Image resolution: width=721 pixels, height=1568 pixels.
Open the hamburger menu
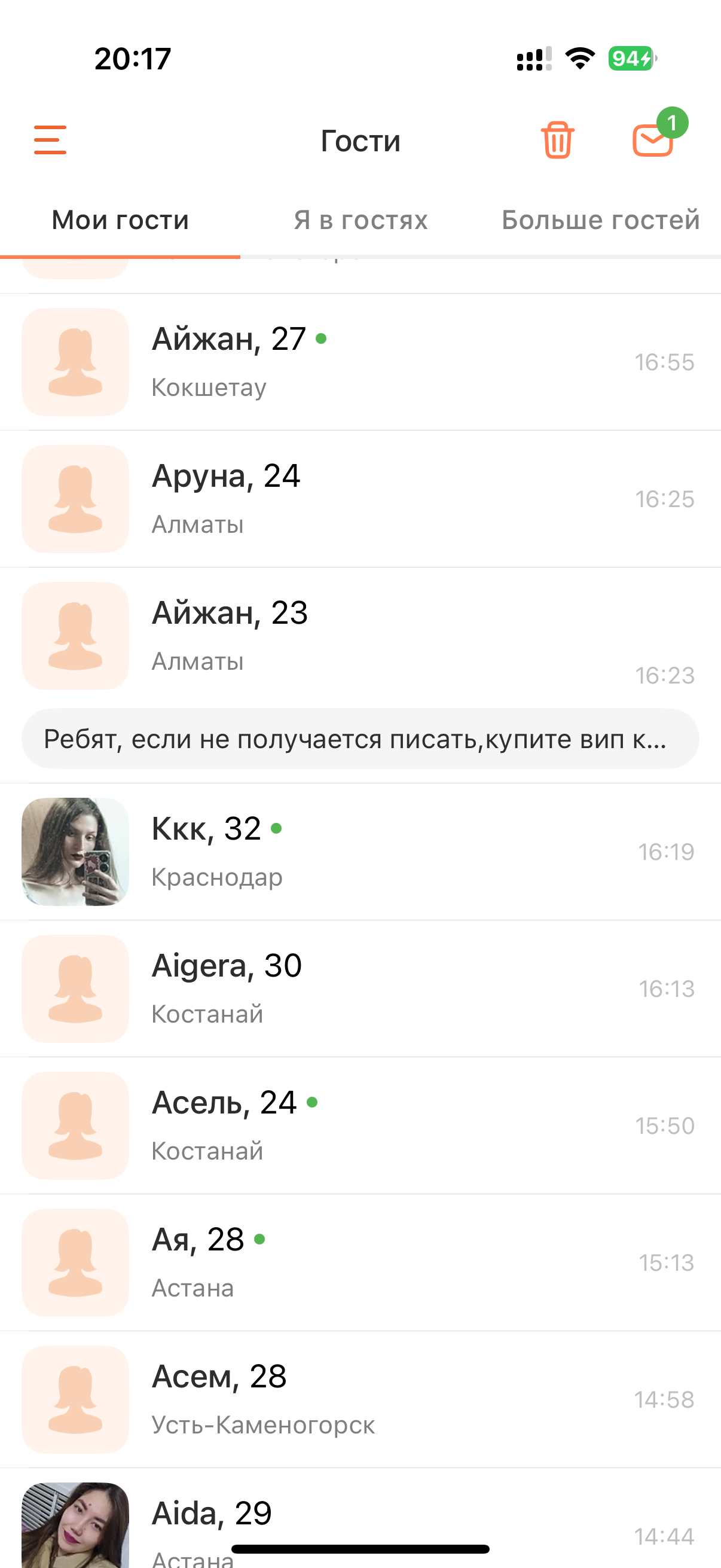[x=50, y=140]
